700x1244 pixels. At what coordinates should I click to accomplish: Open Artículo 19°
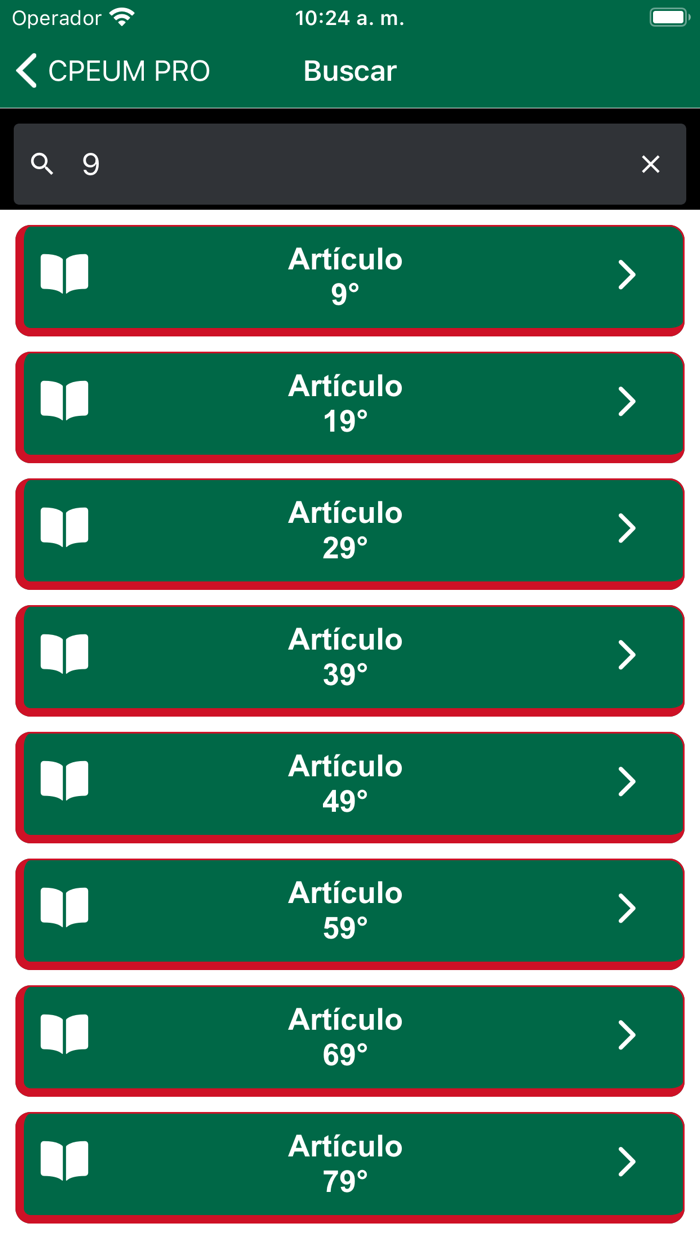(350, 407)
